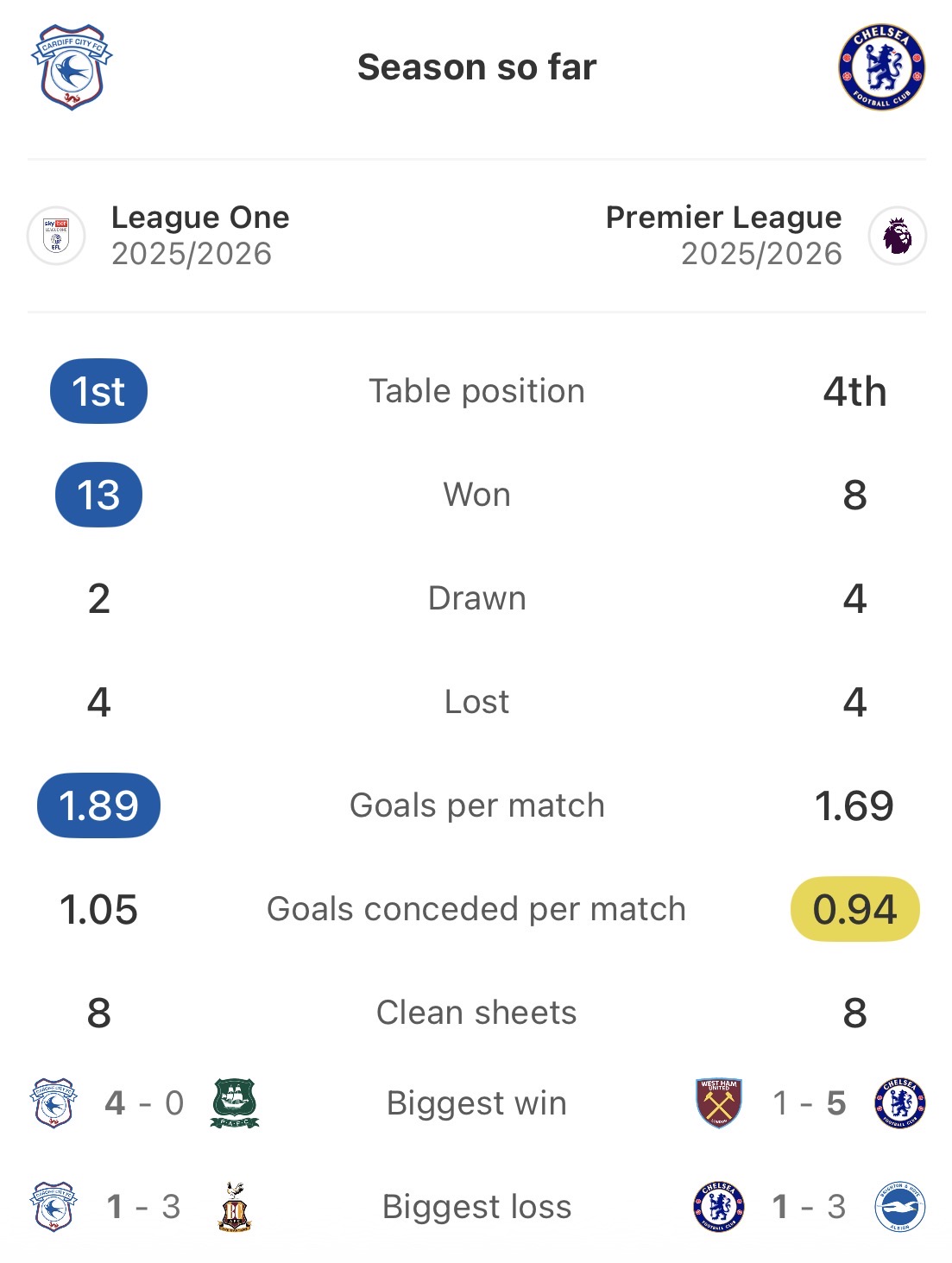Select the Clean sheets stat row
952x1263 pixels.
click(x=476, y=1012)
